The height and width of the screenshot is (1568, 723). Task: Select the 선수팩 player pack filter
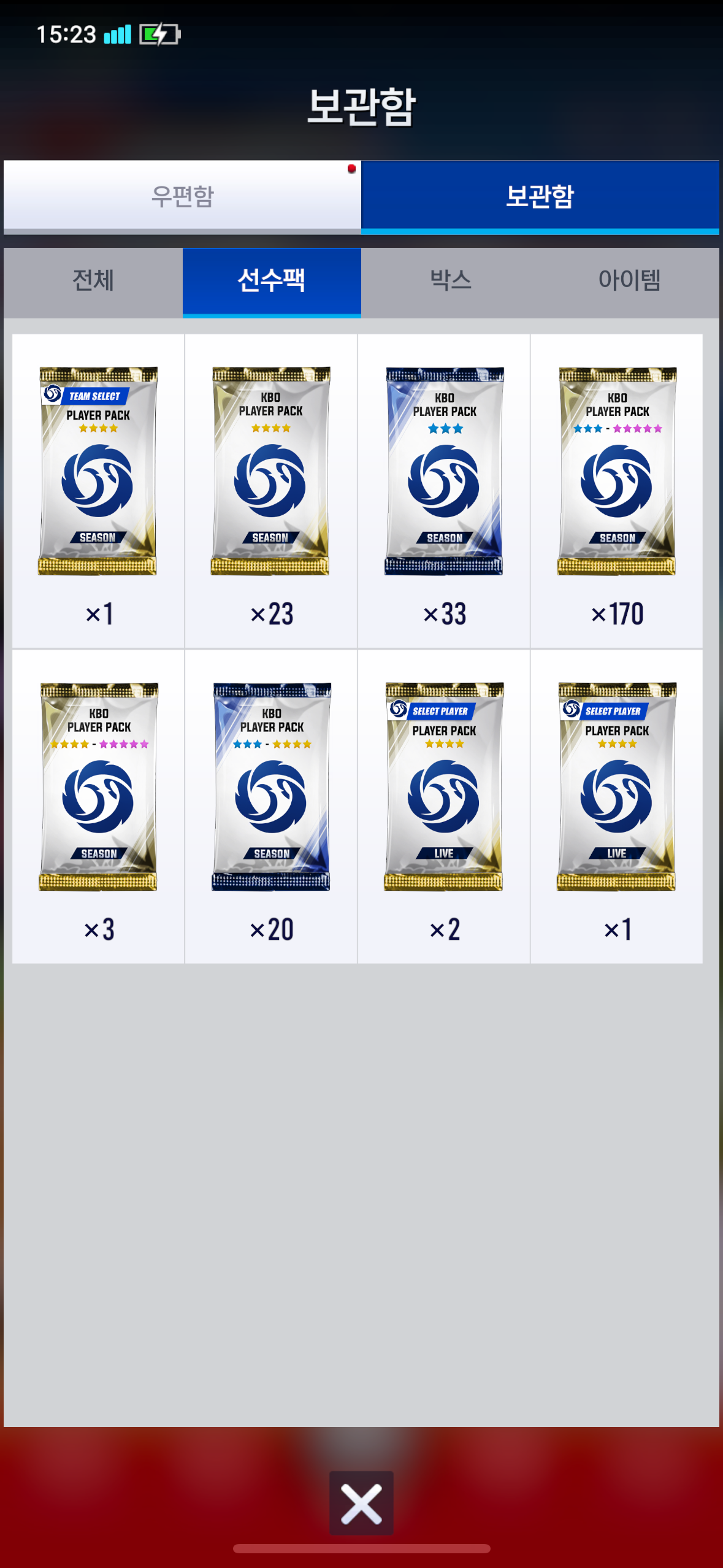click(x=272, y=281)
